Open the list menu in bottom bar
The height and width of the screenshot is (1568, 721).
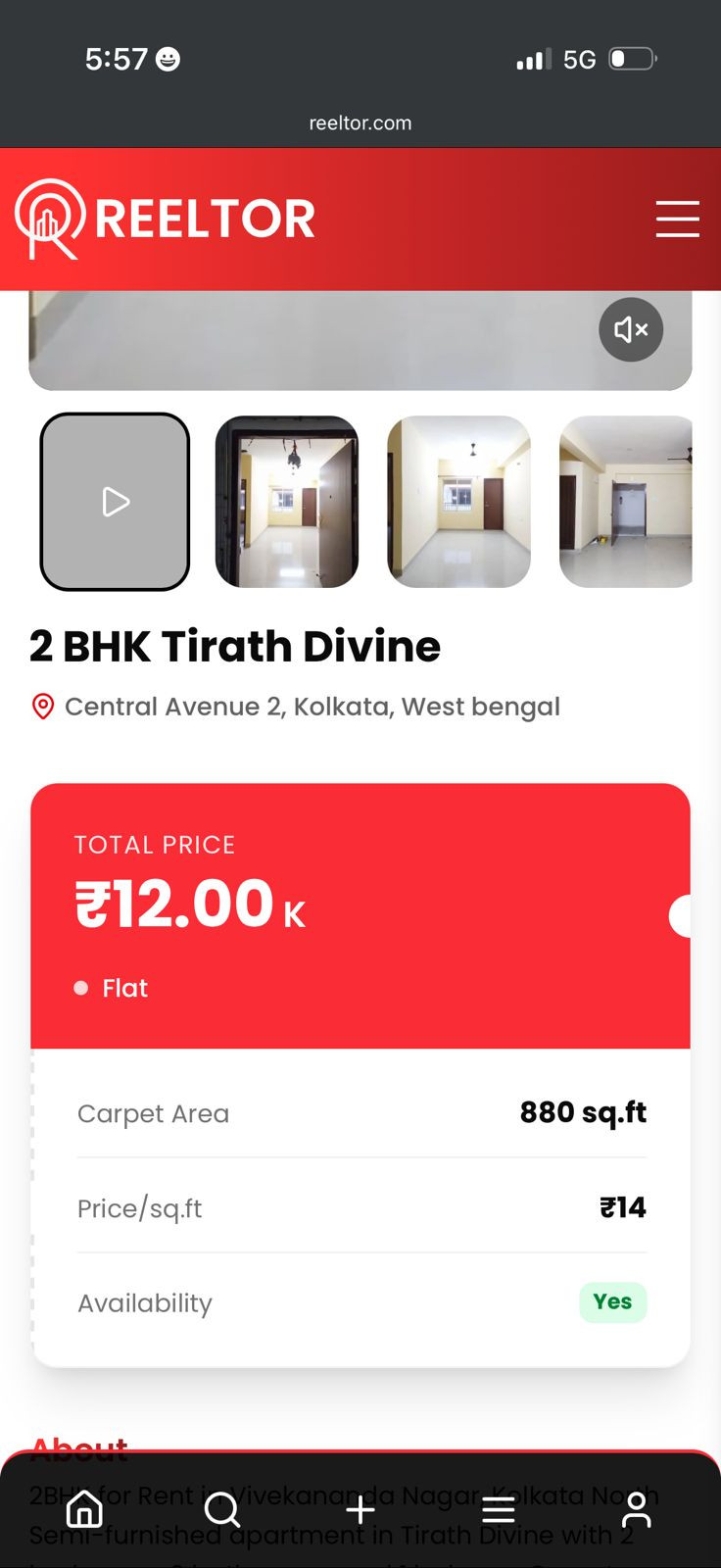tap(499, 1509)
